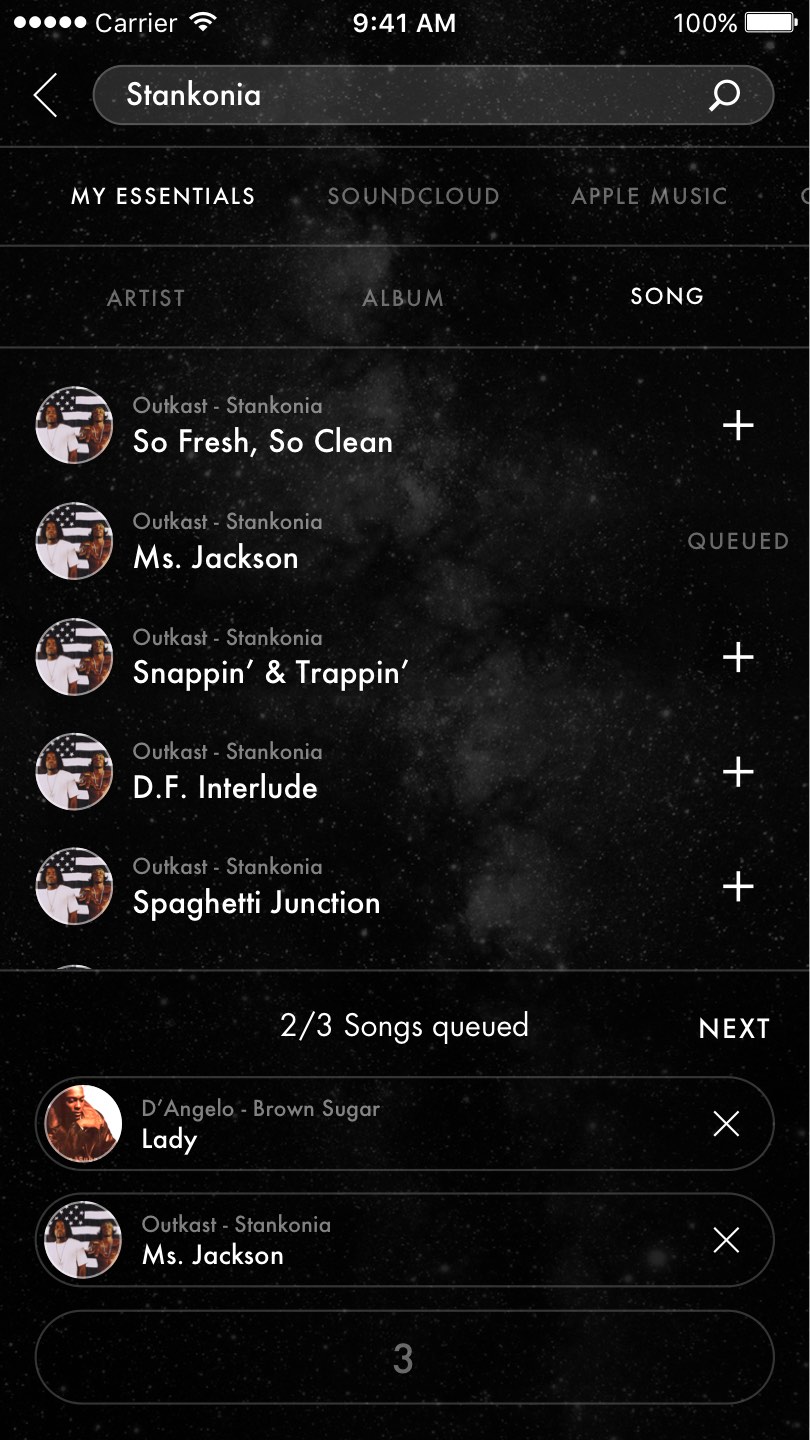Tap Next to continue

click(734, 1029)
